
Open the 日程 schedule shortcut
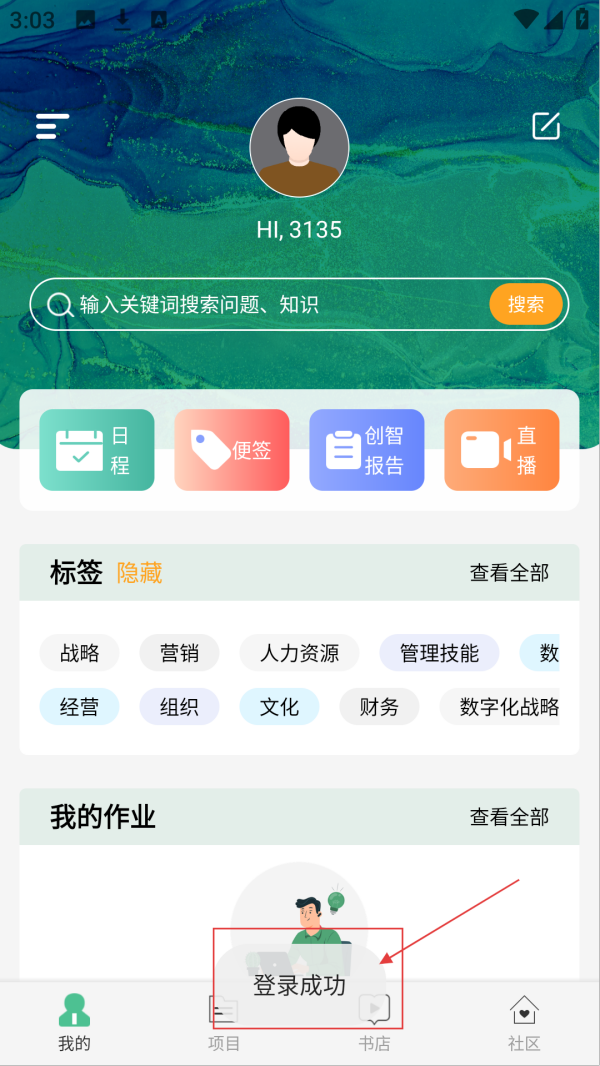pos(97,450)
